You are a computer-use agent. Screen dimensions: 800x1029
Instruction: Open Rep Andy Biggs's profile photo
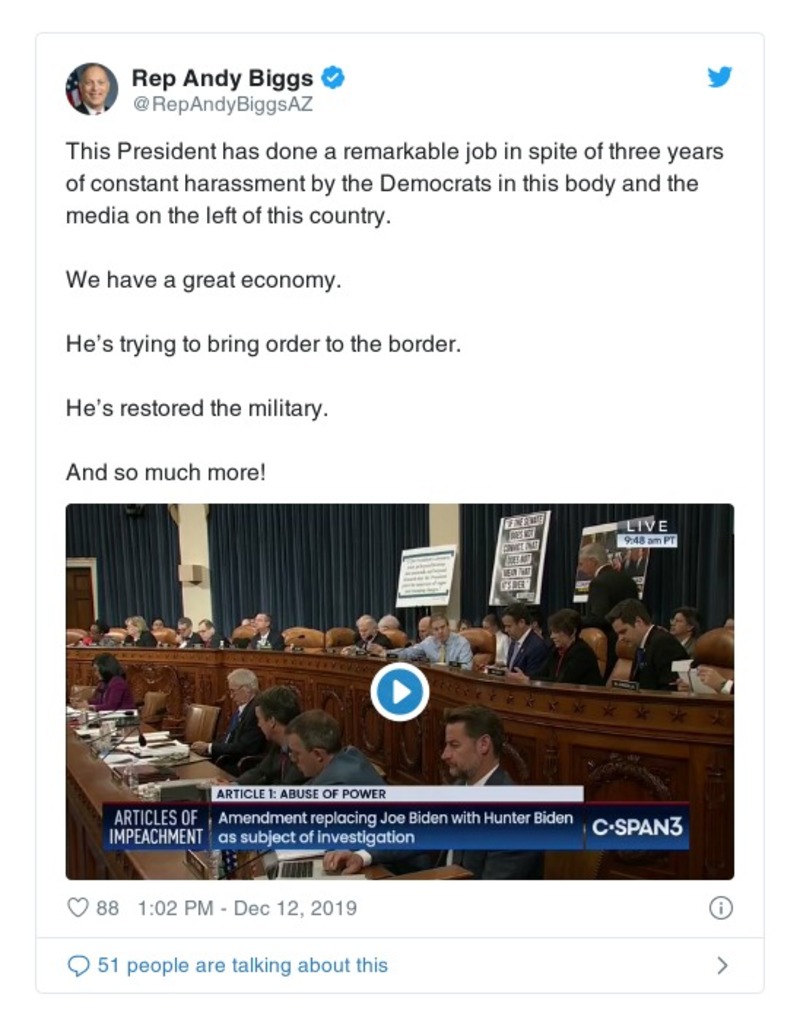coord(94,88)
